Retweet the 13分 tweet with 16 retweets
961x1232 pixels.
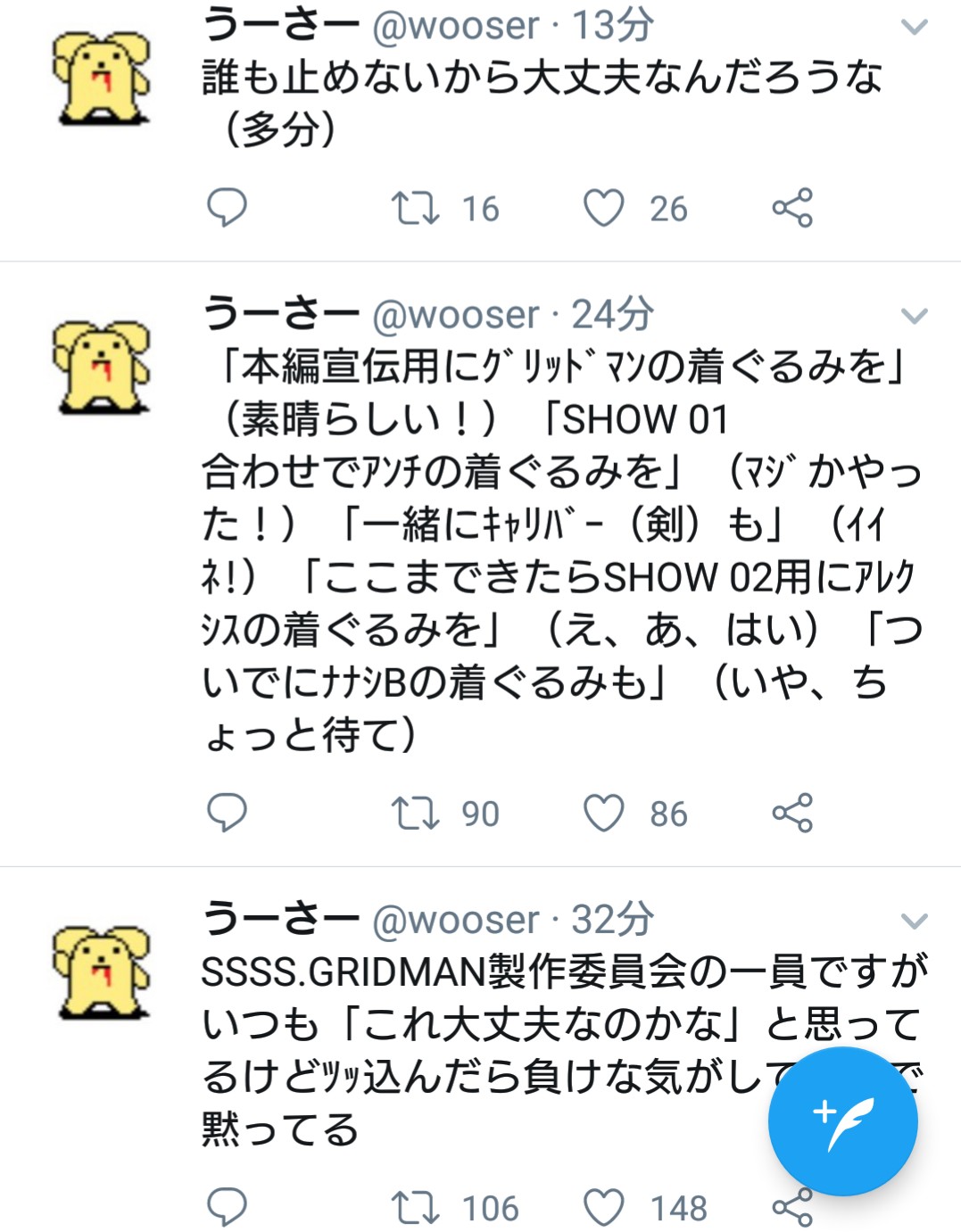[415, 207]
